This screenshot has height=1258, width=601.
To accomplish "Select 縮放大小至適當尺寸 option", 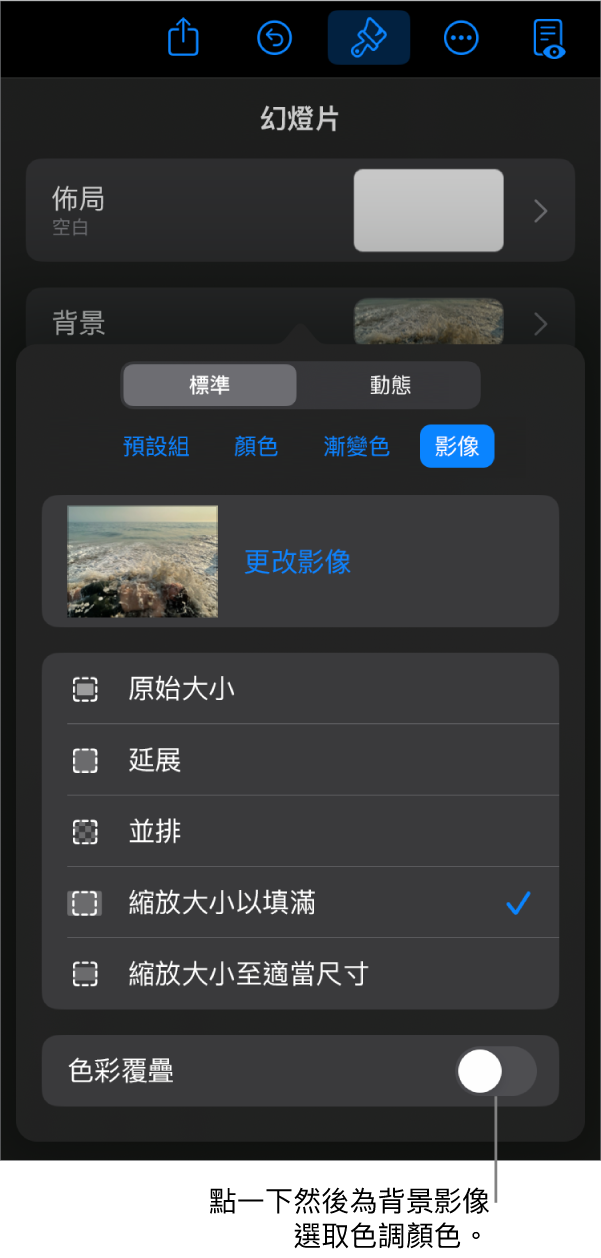I will 300,974.
